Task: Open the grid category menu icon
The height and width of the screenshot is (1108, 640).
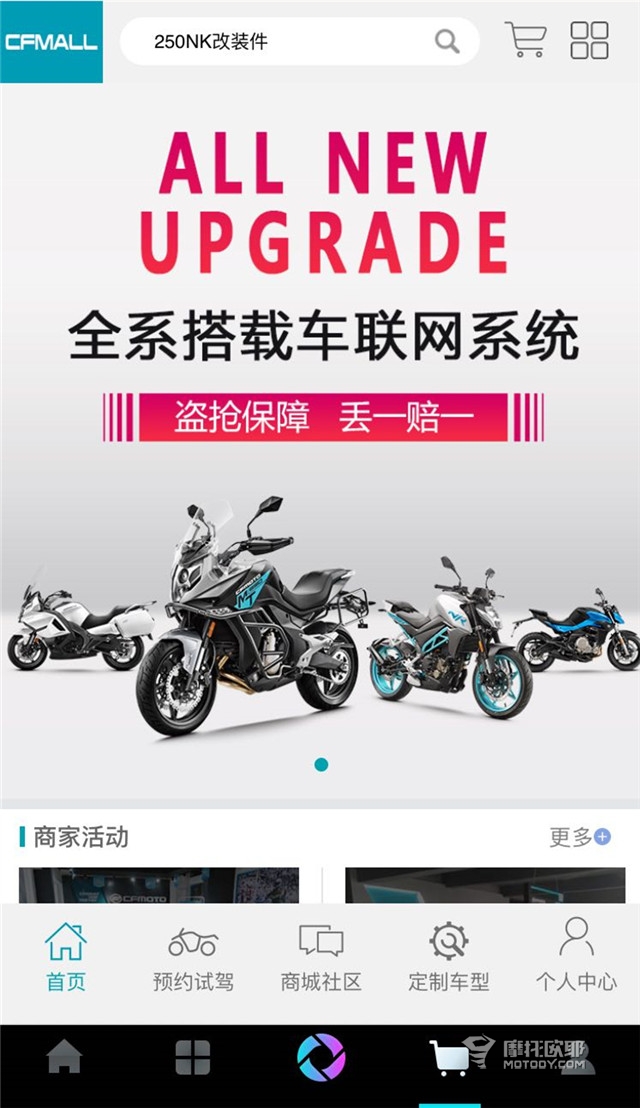Action: pos(589,40)
